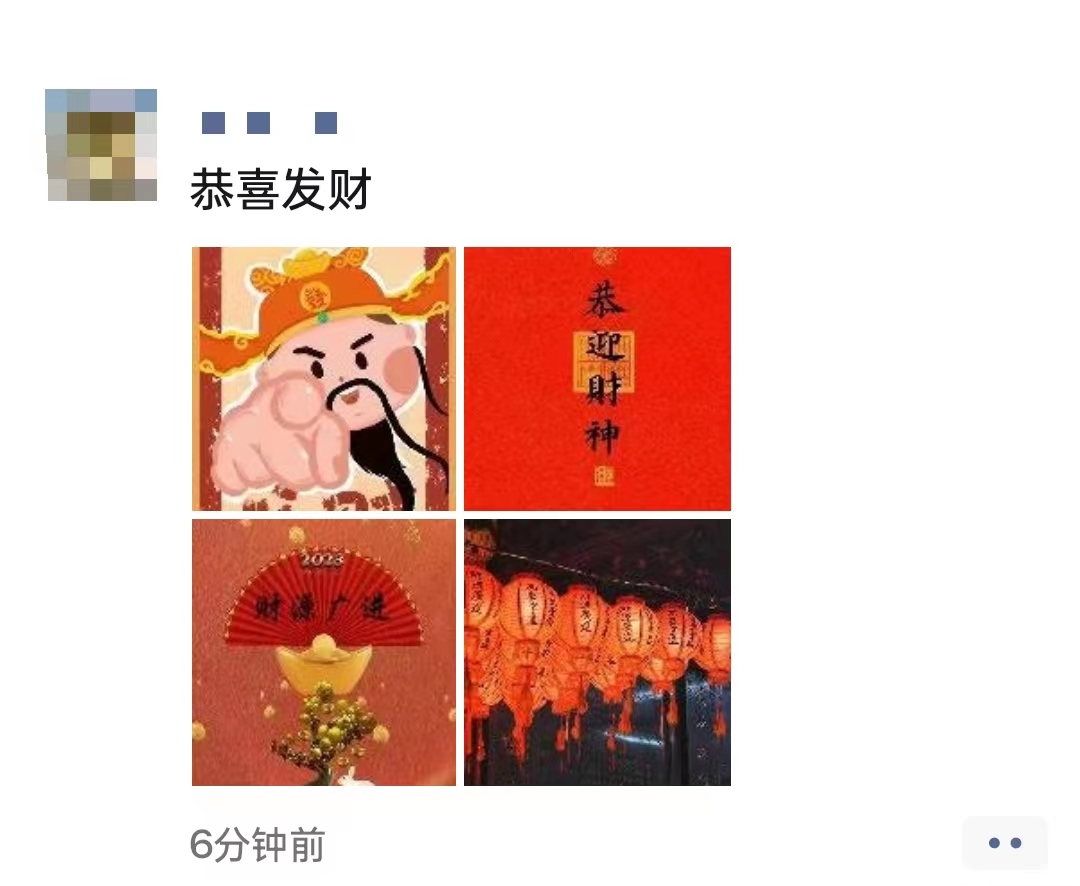View the cartoon God of Wealth picture

coord(324,379)
